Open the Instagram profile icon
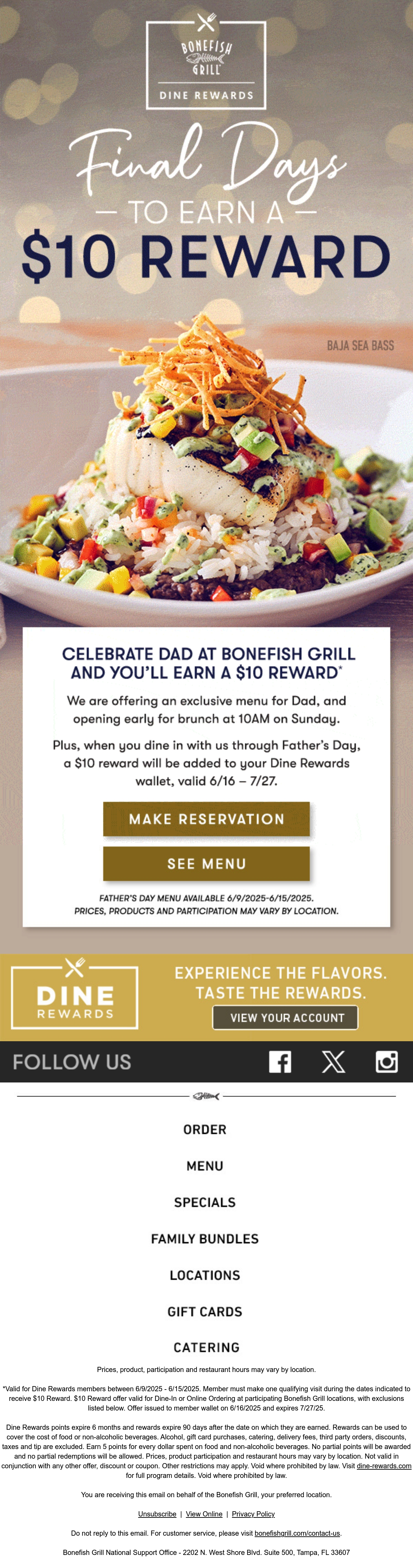 (387, 1061)
